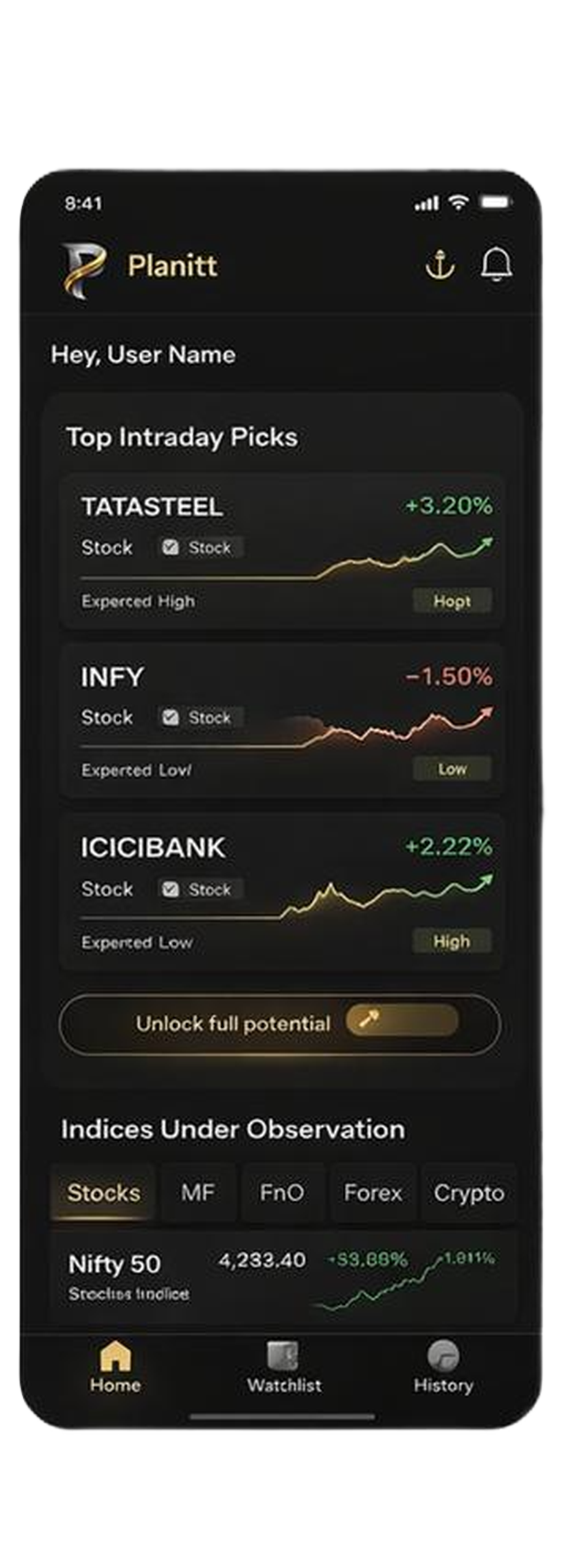
Task: Click the Low badge on INFY card
Action: click(x=452, y=769)
